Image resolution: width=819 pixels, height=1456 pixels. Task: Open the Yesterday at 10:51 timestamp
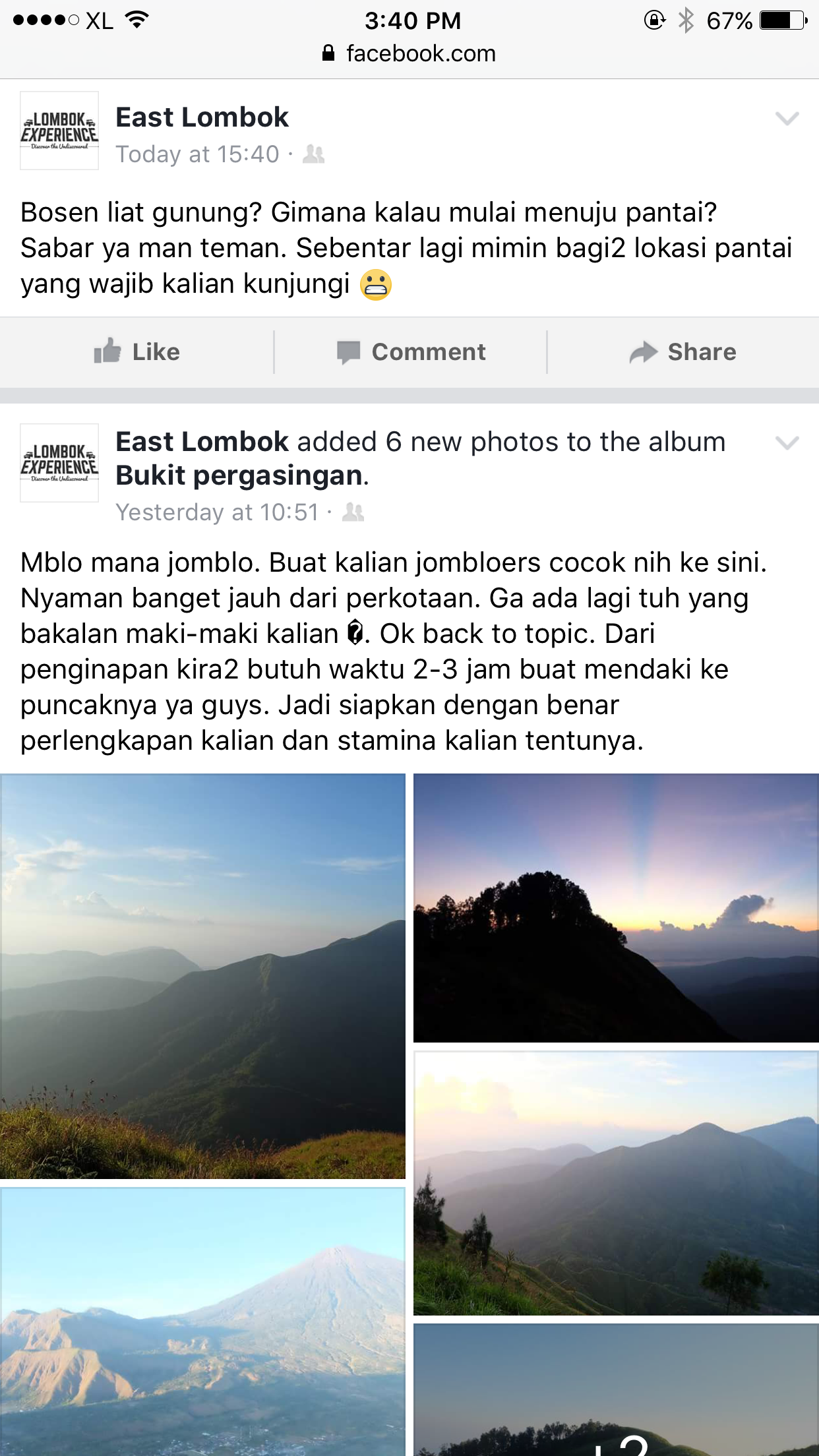tap(217, 512)
